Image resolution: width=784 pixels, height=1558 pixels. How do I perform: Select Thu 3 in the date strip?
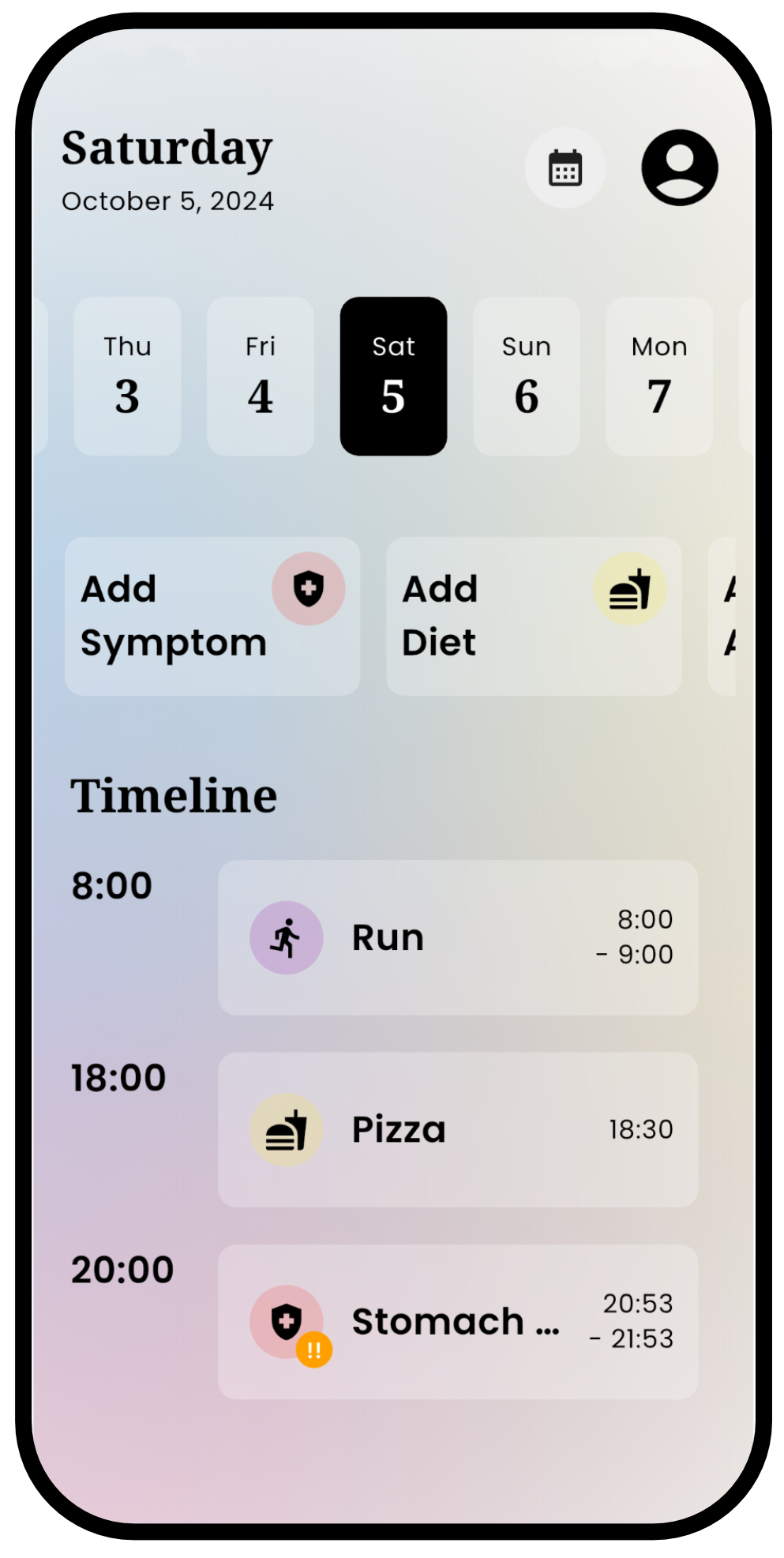127,376
